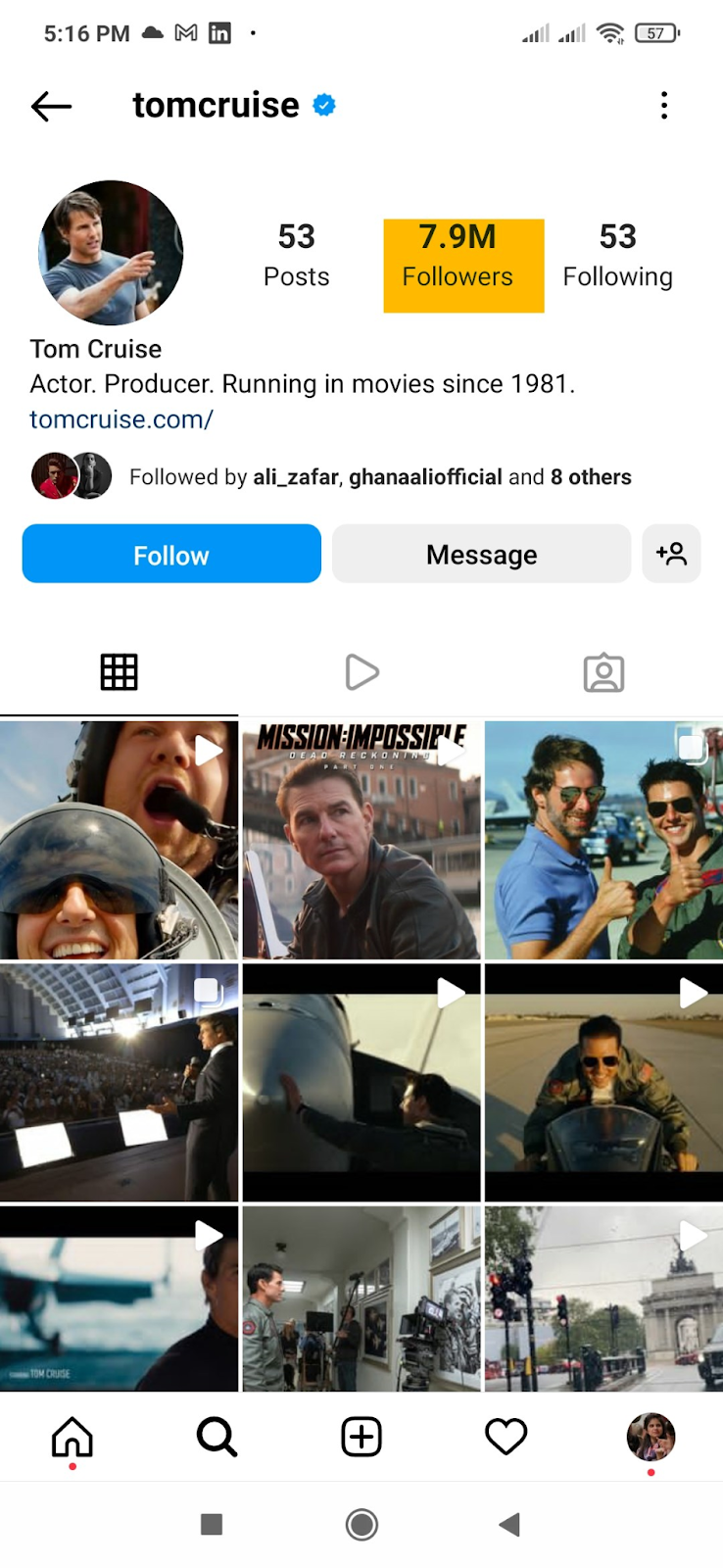
Task: Open the three-dot overflow menu
Action: [x=664, y=106]
